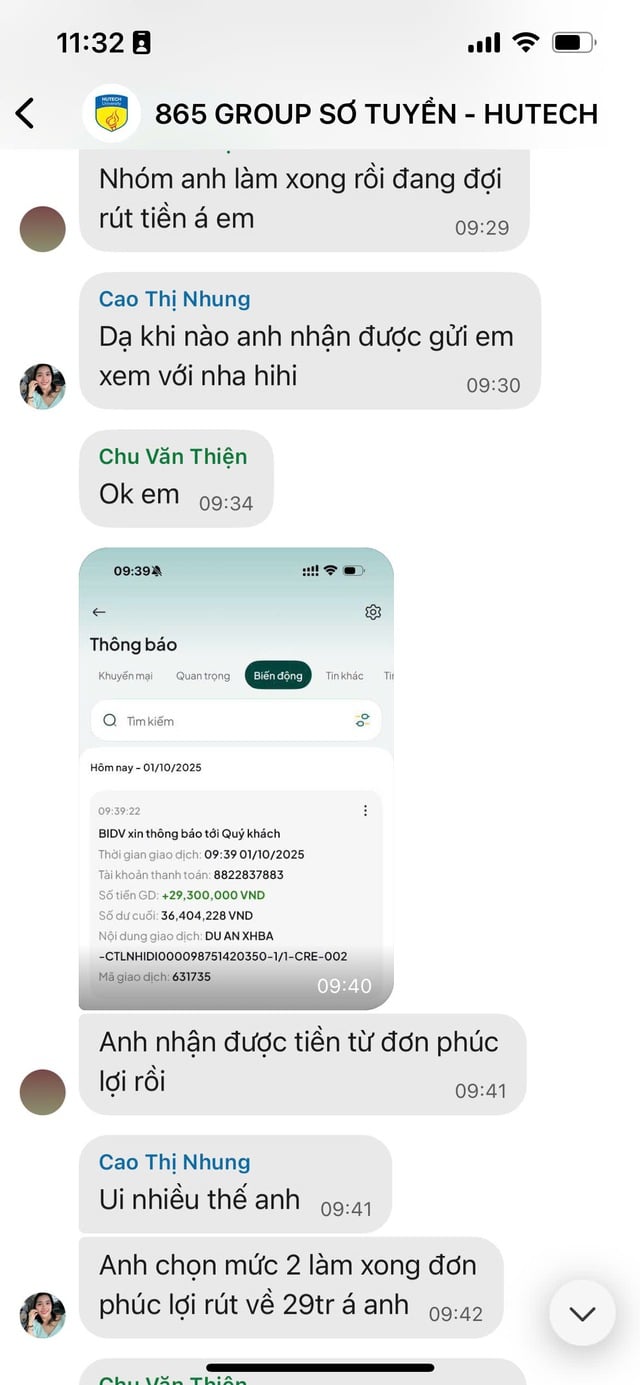Open Chu Văn Thiện's name above 'Ok em'
The height and width of the screenshot is (1385, 640).
[172, 456]
